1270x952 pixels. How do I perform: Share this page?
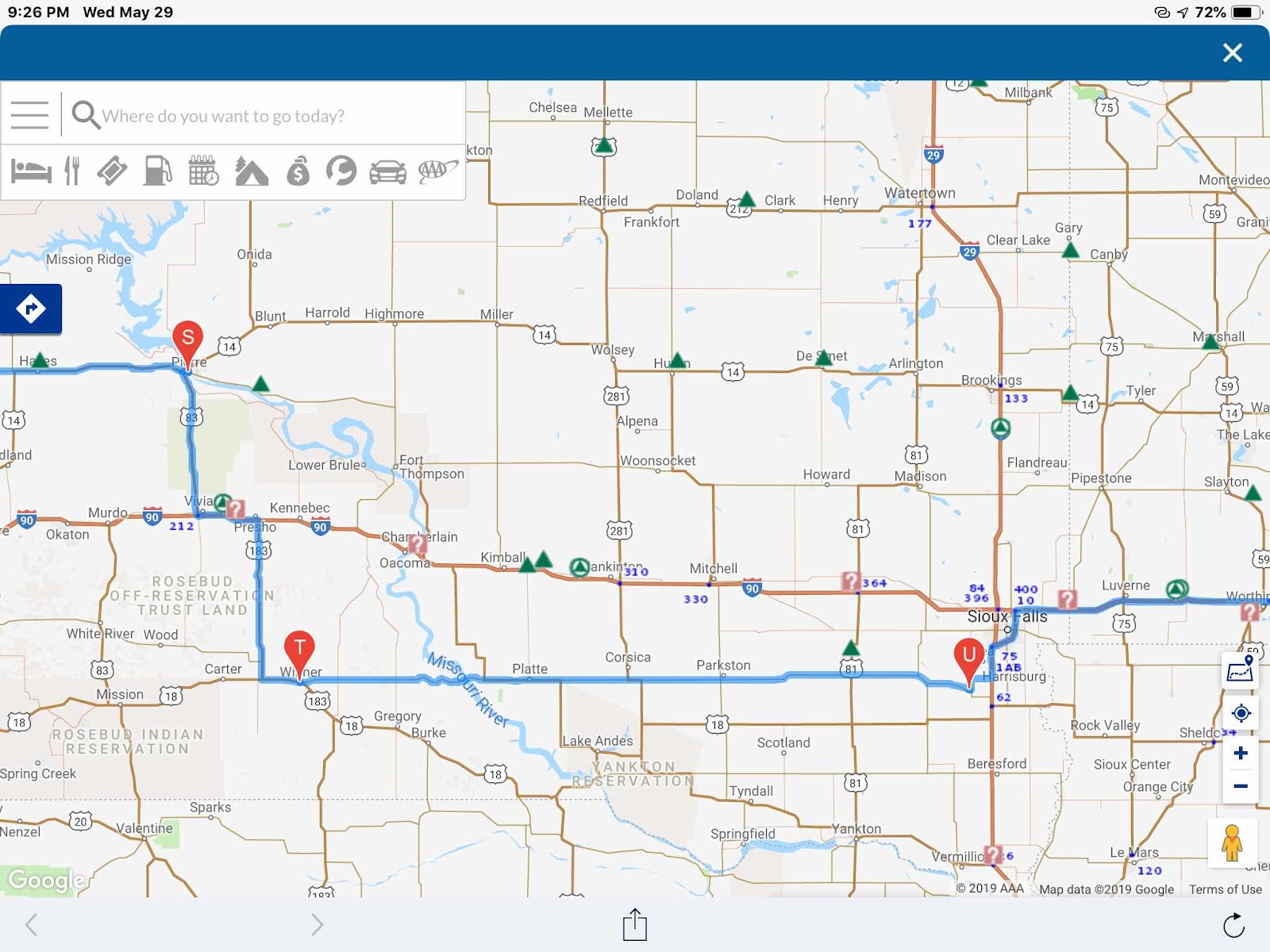tap(635, 924)
